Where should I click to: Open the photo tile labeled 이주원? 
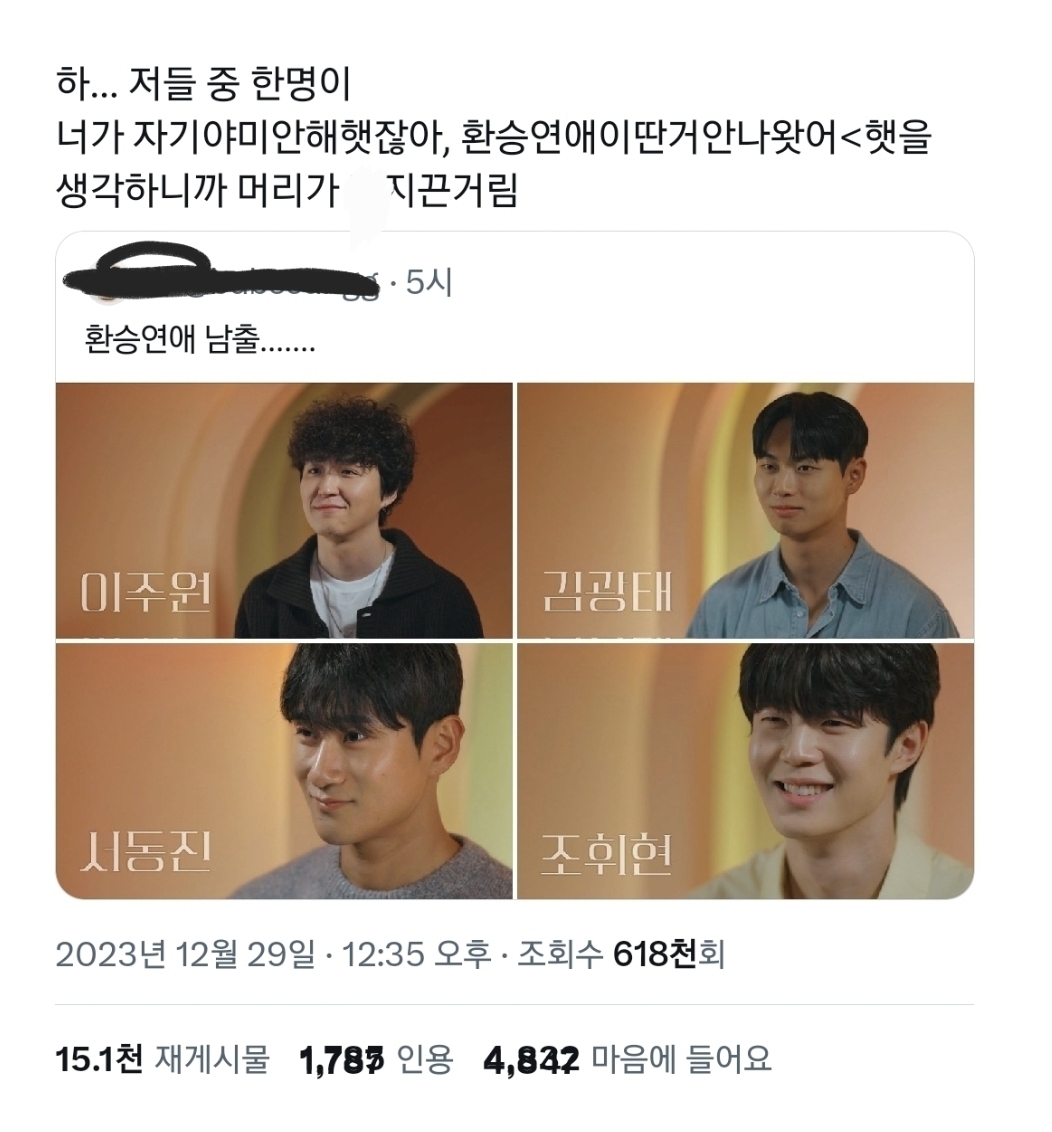pos(284,510)
